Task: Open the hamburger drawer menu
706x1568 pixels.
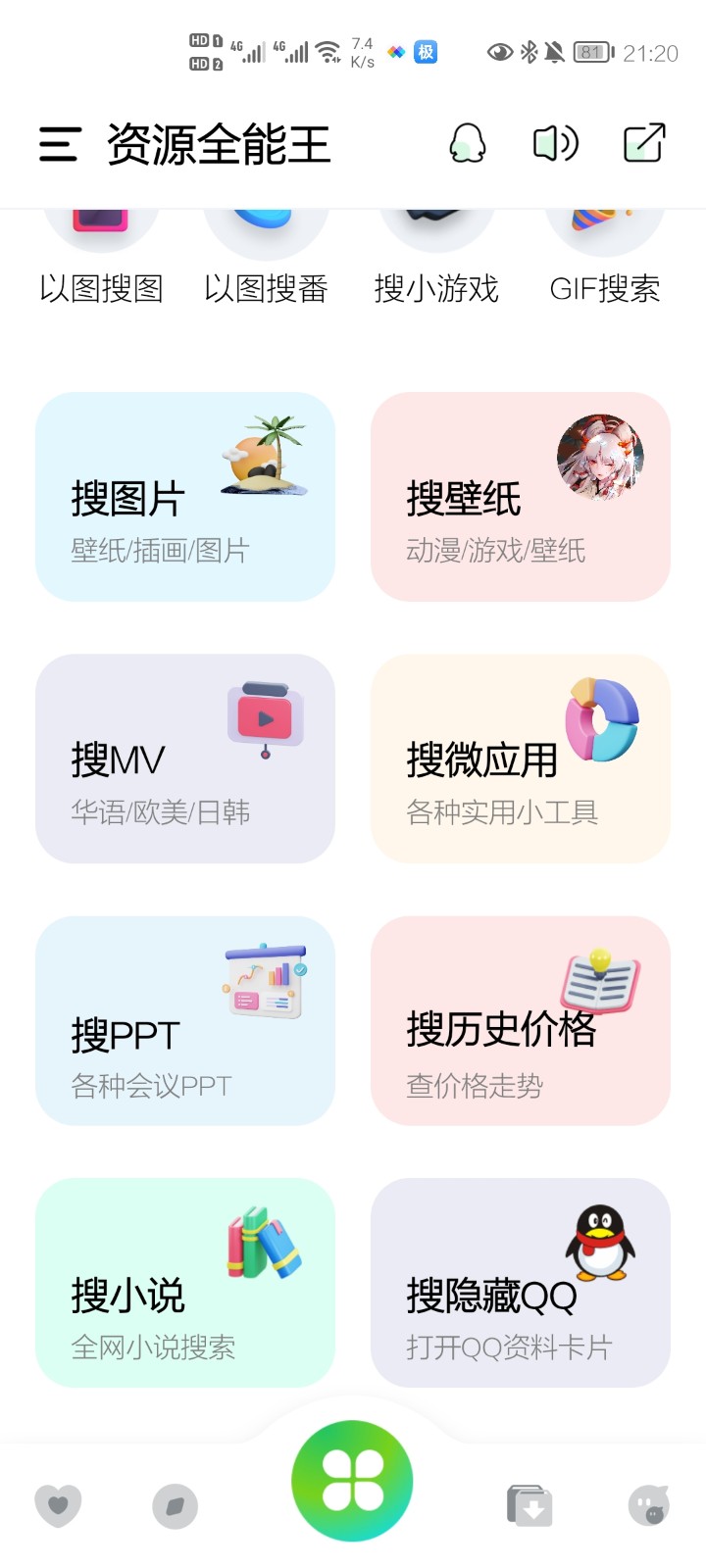Action: pyautogui.click(x=59, y=144)
